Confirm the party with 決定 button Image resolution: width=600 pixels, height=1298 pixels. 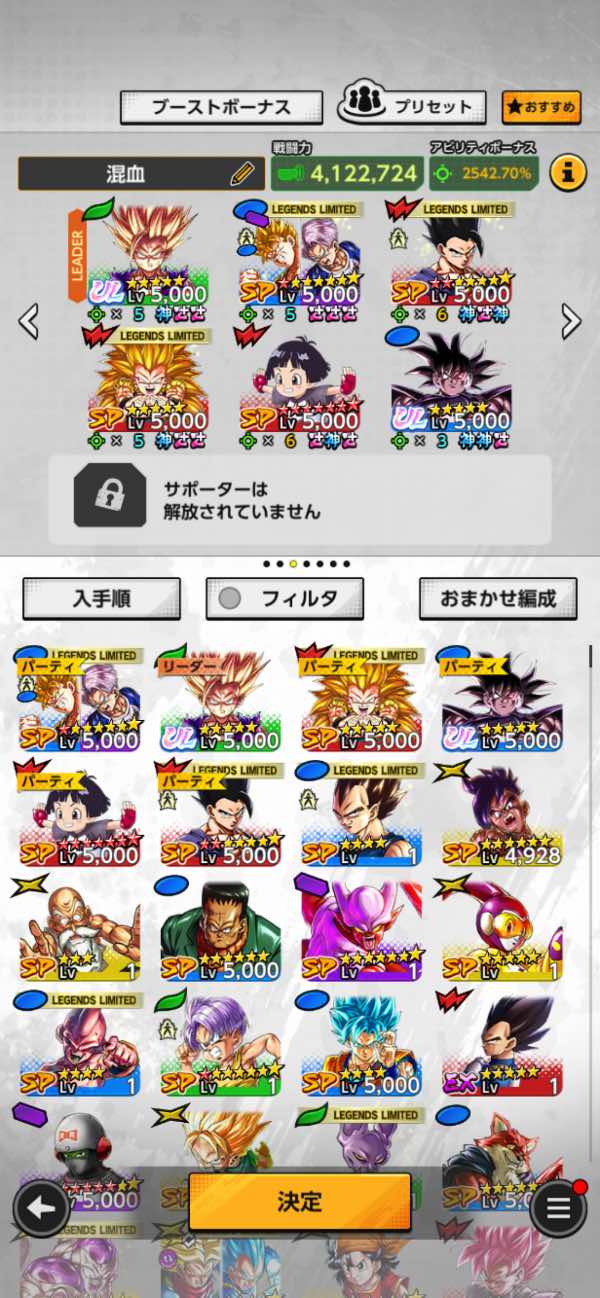click(300, 1202)
